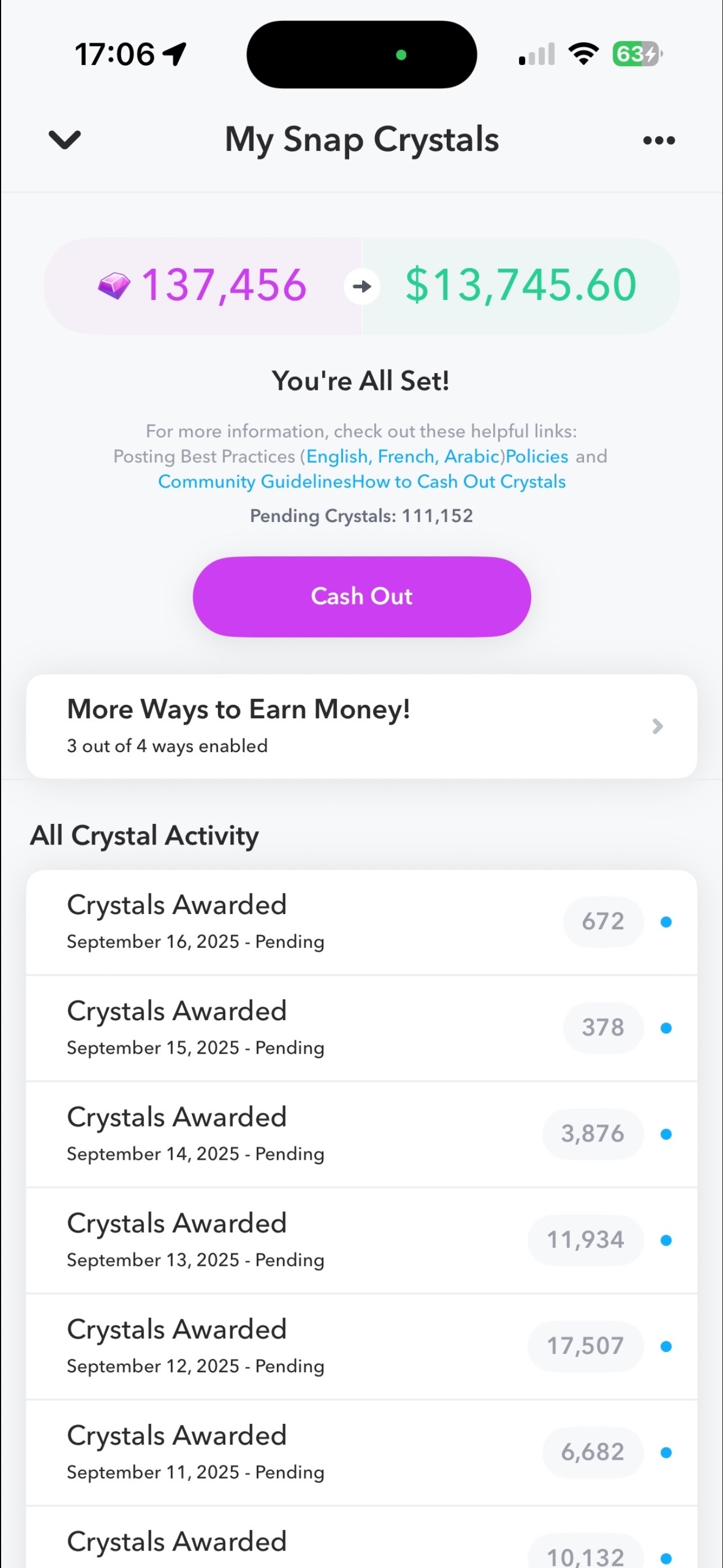Screen dimensions: 723x1568
Task: Open the September 12, 2025 crystals entry
Action: click(361, 1346)
